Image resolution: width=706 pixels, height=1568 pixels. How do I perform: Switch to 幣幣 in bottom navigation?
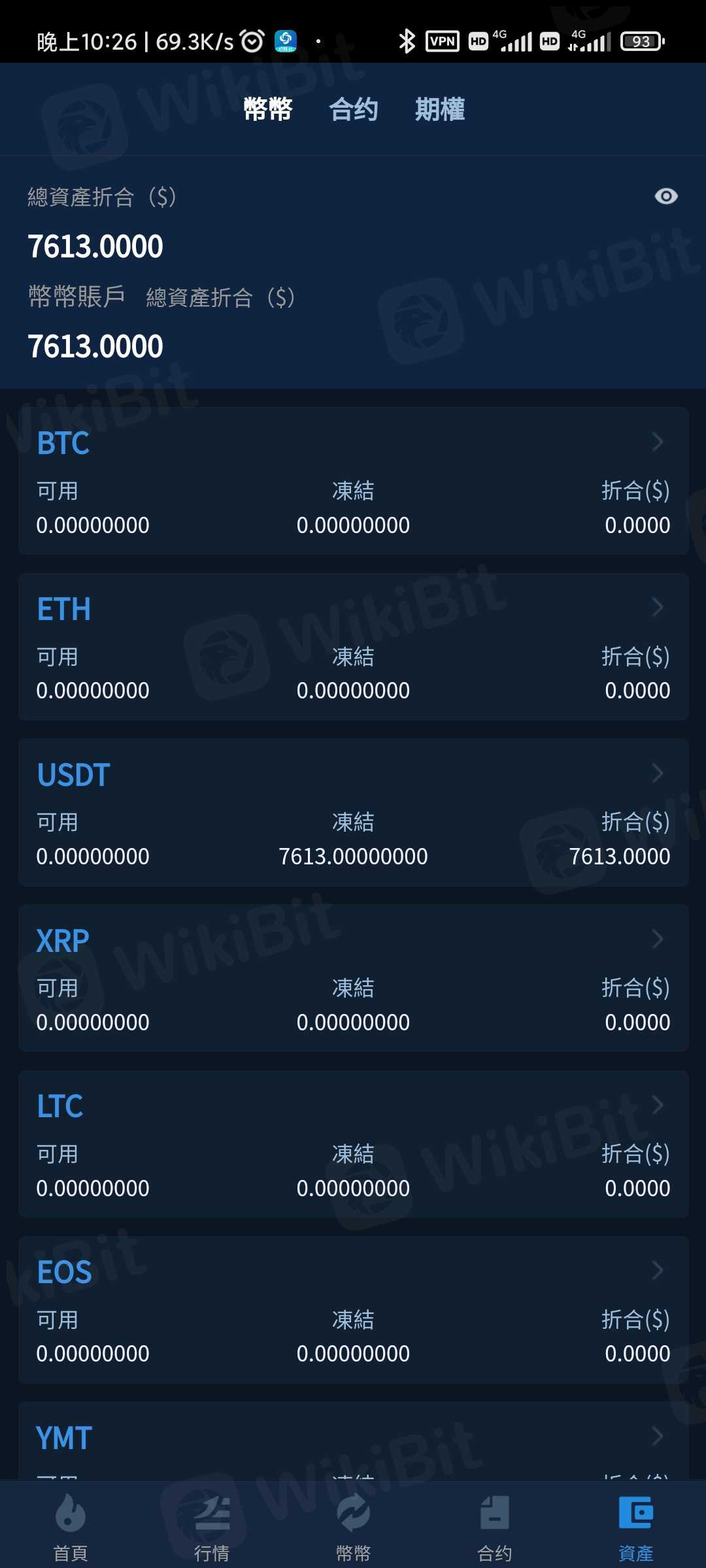coord(353,1527)
